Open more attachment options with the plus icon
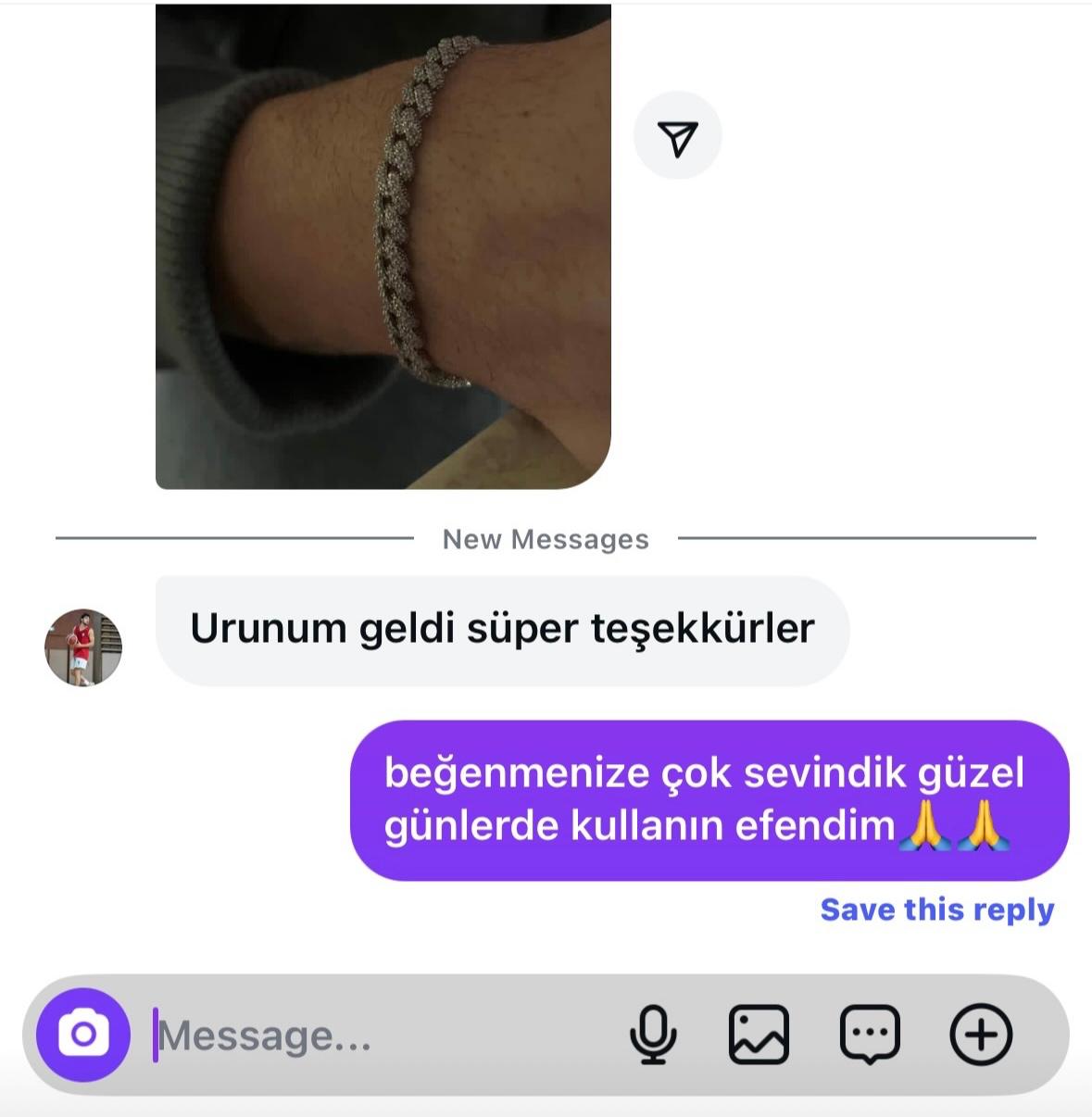 tap(981, 1034)
